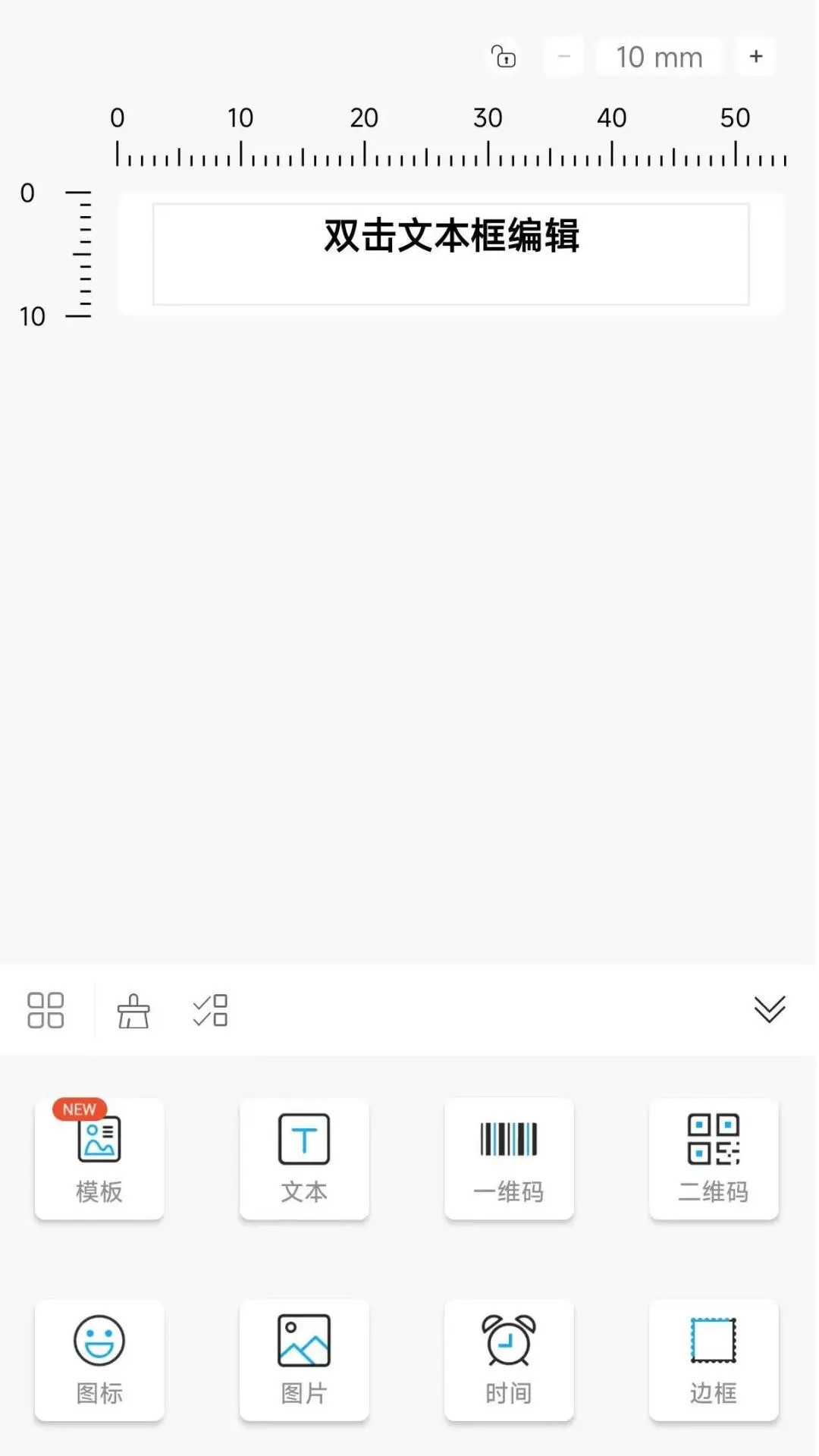Add an emoji via the 图标 option

[99, 1359]
